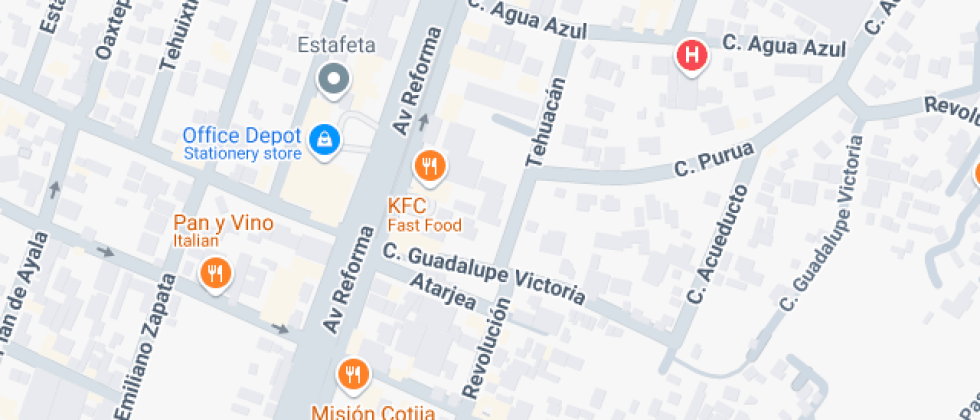Viewport: 980px width, 420px height.
Task: Select the Estafeta location pin
Action: point(333,78)
